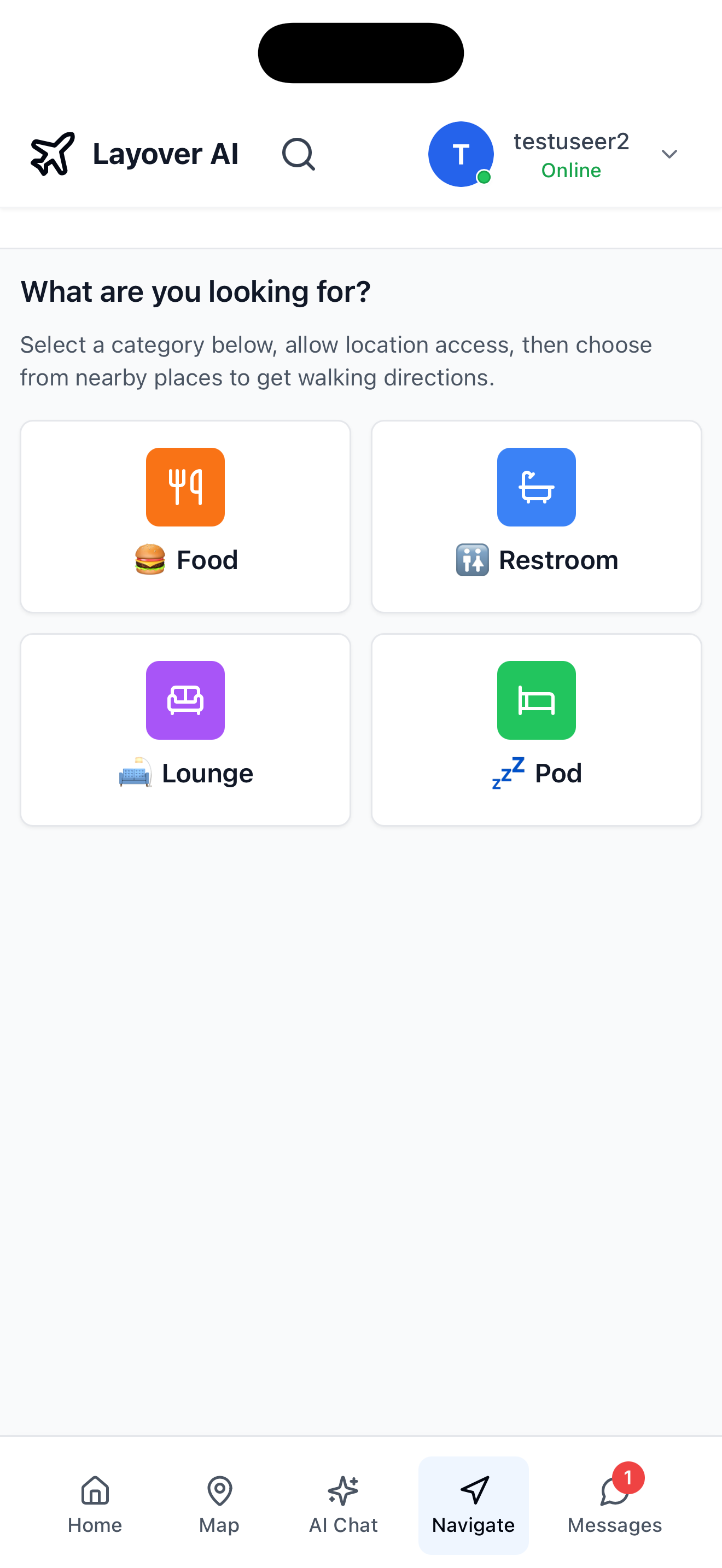Image resolution: width=722 pixels, height=1568 pixels.
Task: Click the Layover AI airplane logo
Action: tap(52, 154)
